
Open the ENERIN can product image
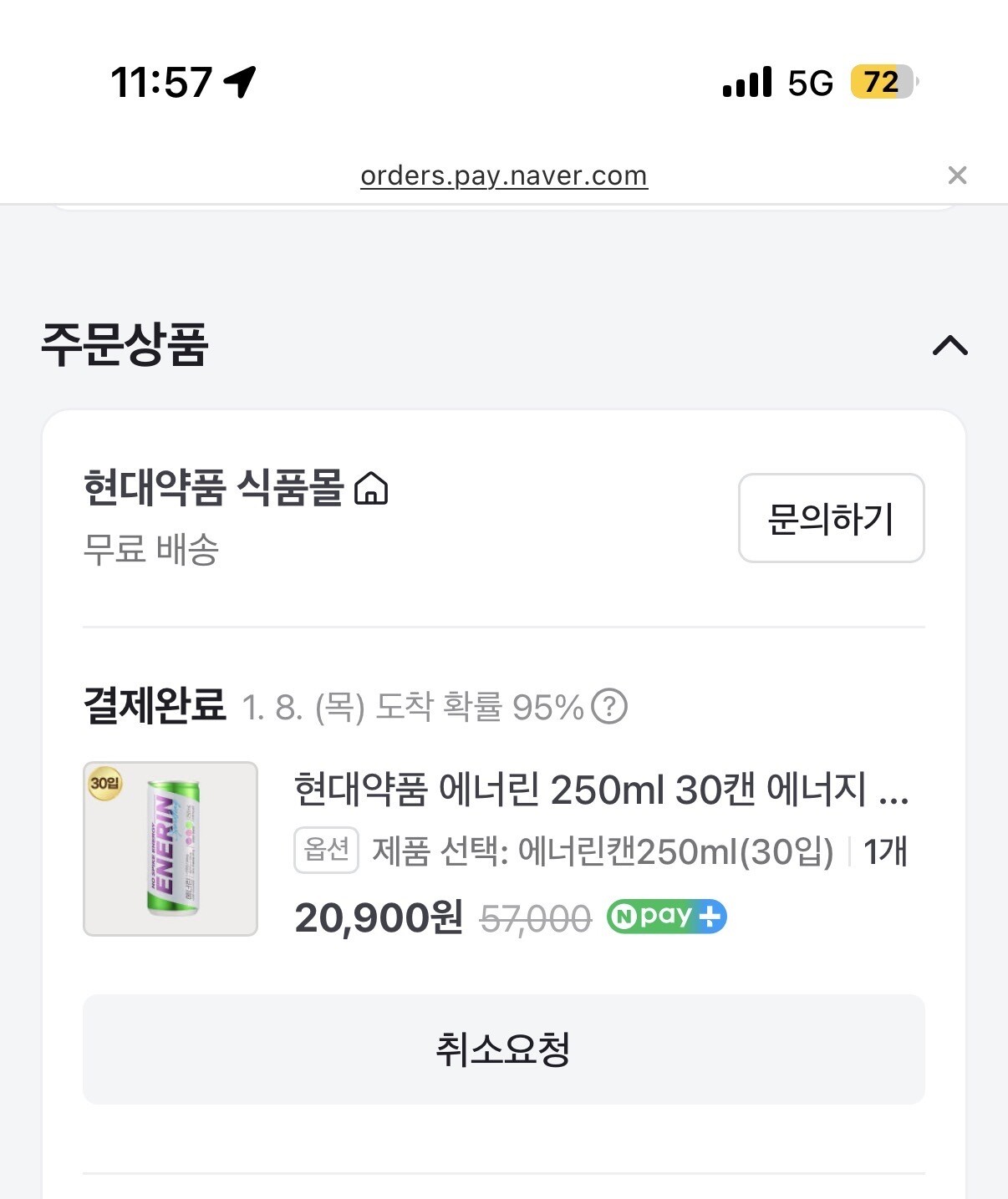(x=171, y=848)
